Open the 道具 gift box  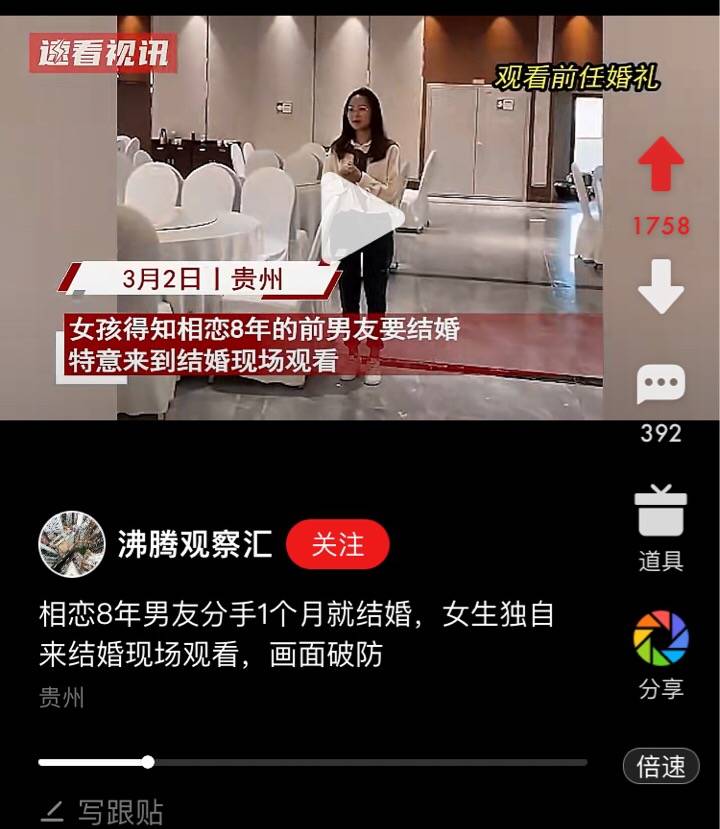[x=660, y=512]
